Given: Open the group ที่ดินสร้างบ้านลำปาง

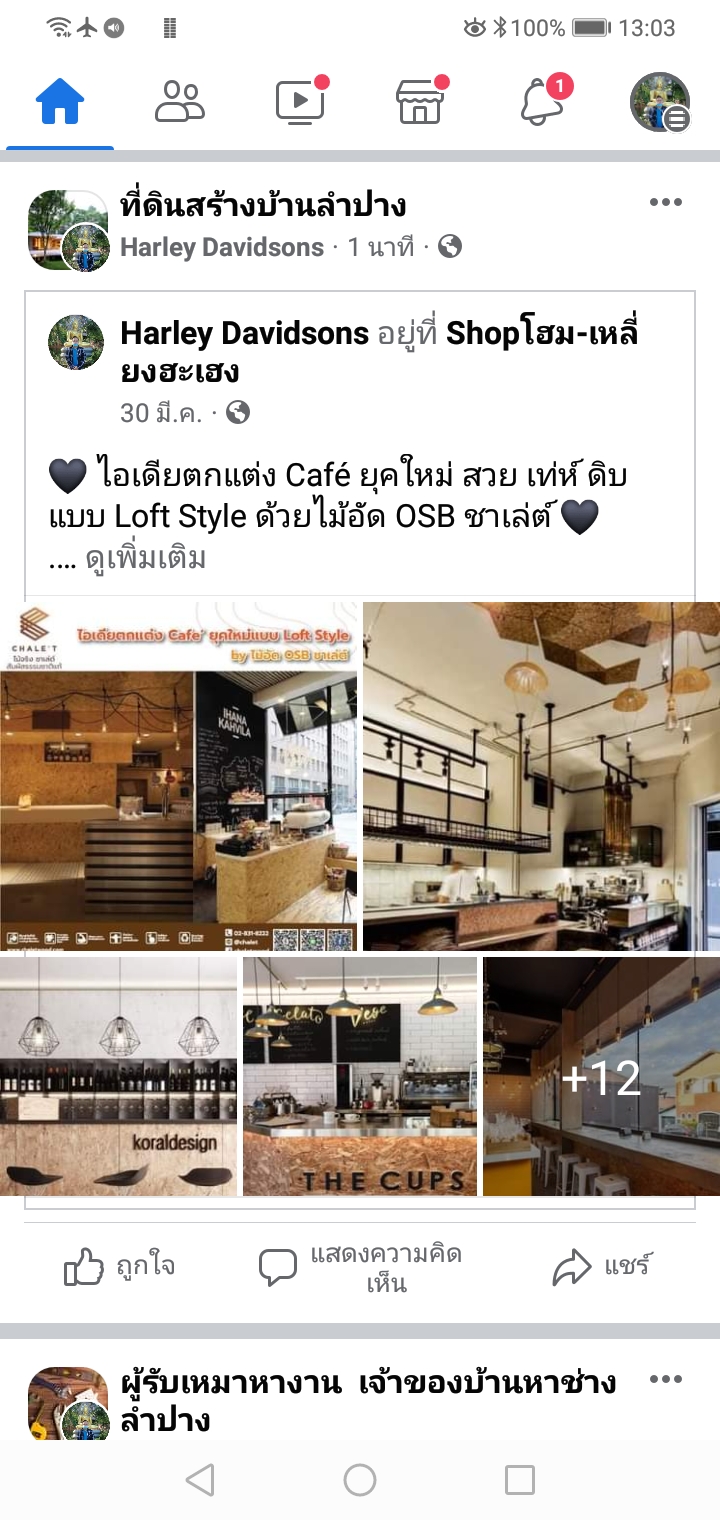Looking at the screenshot, I should click(x=262, y=206).
